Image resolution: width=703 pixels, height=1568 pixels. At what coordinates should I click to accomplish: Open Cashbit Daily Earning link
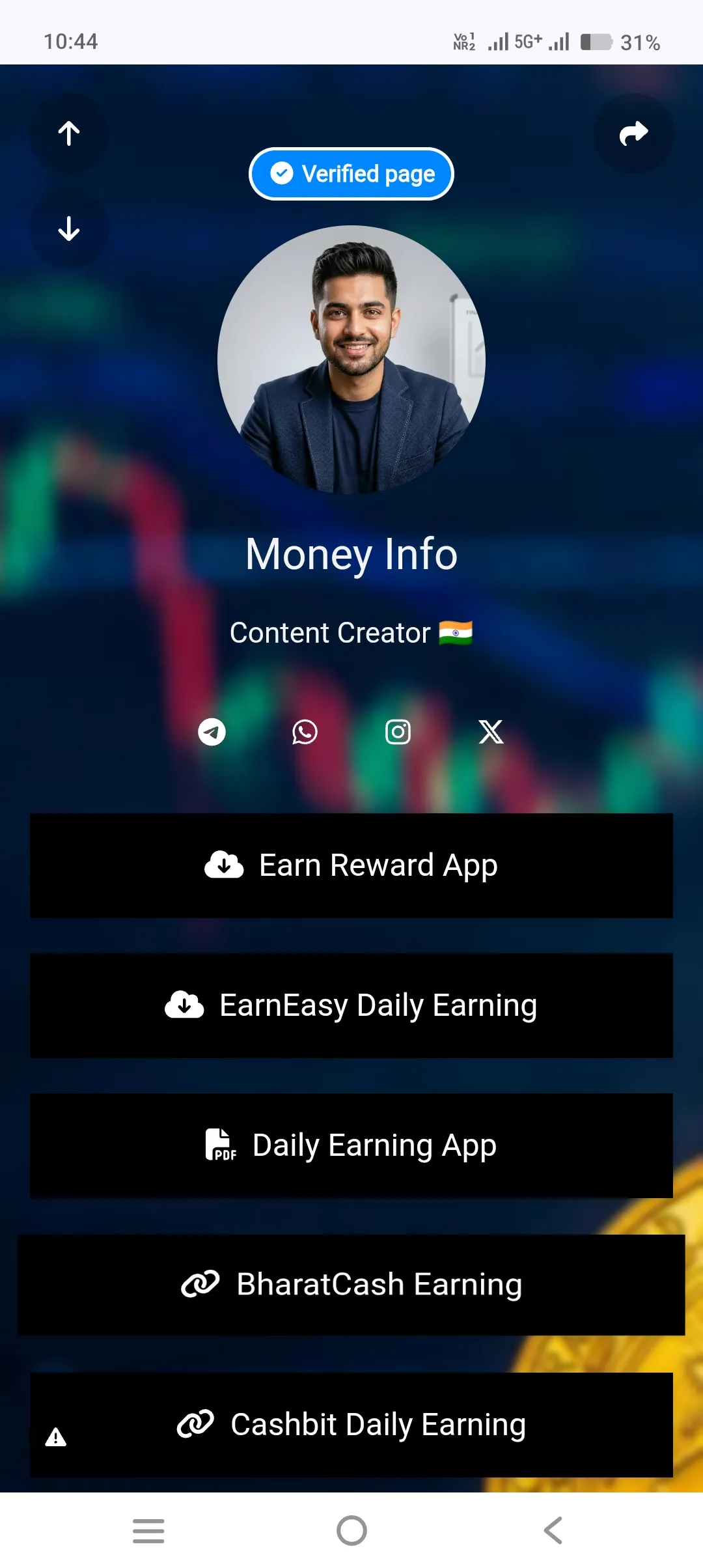(x=351, y=1425)
